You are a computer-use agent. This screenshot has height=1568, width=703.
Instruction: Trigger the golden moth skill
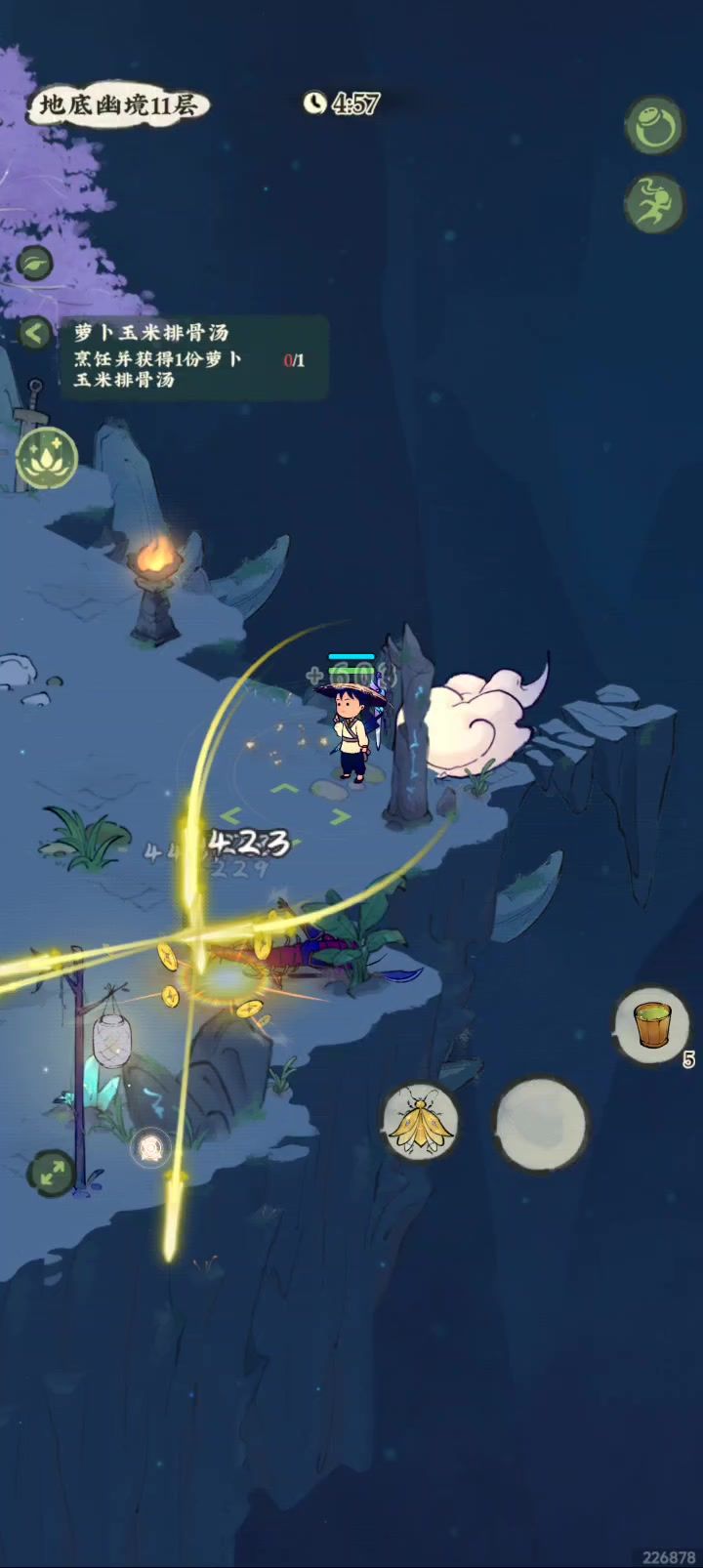coord(421,1122)
